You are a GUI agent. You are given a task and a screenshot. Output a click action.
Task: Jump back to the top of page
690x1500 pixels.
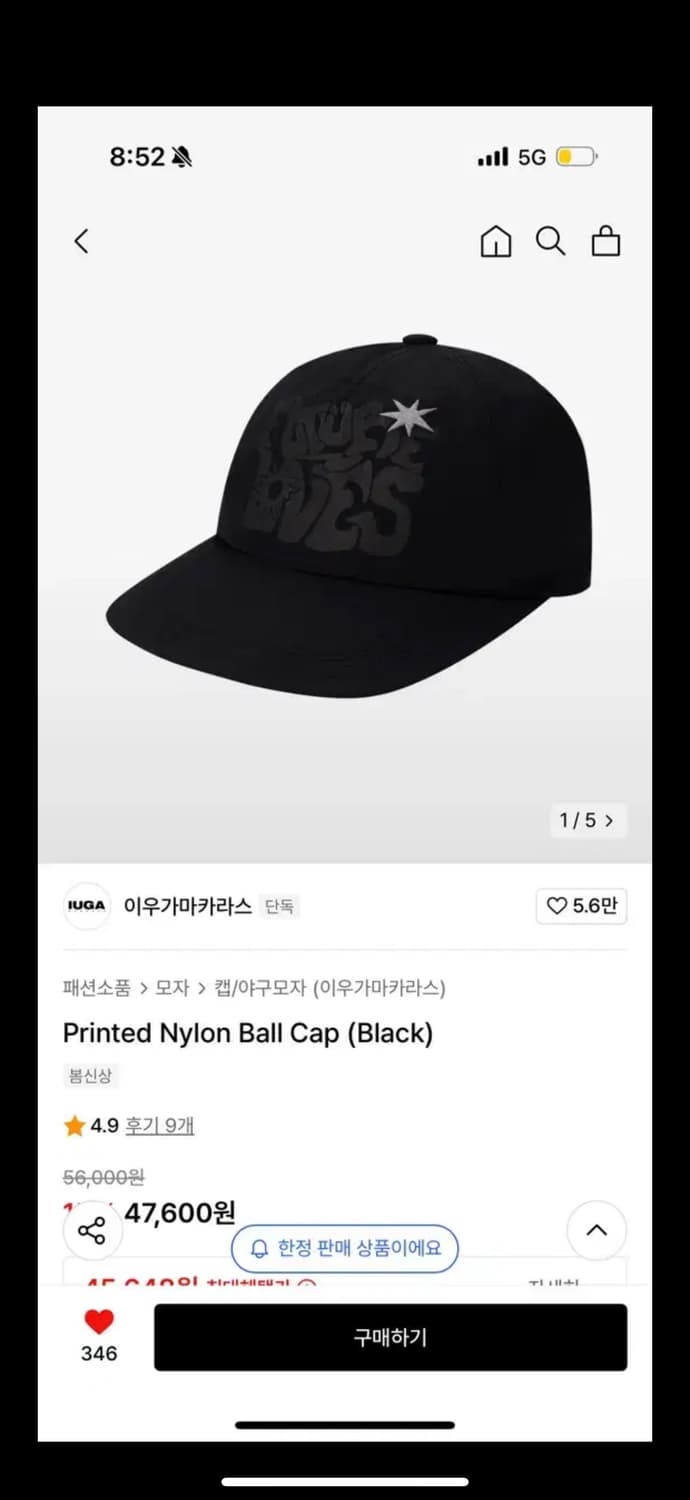pyautogui.click(x=596, y=1230)
